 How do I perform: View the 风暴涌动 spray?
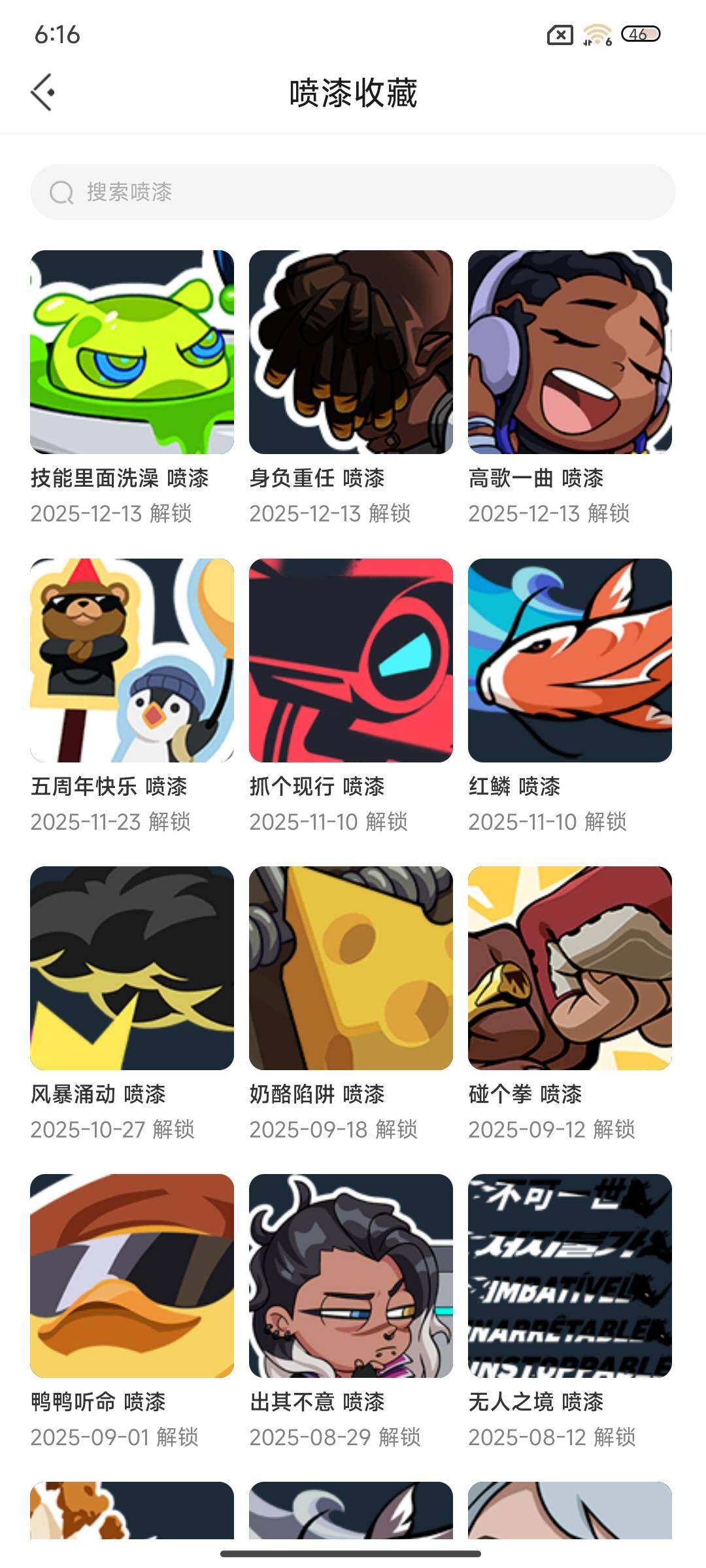pyautogui.click(x=132, y=968)
